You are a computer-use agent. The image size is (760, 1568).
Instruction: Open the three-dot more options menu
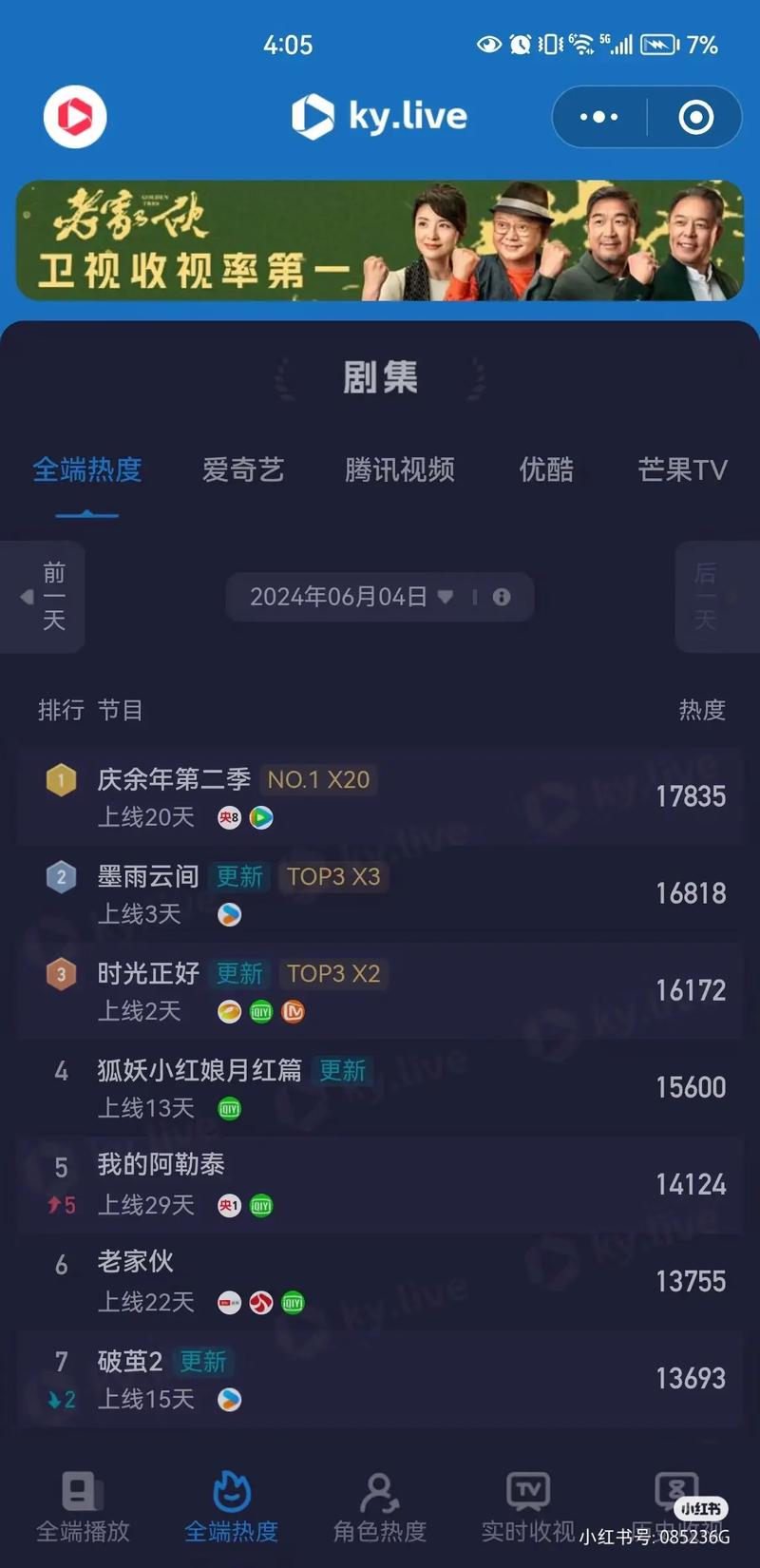tap(598, 116)
